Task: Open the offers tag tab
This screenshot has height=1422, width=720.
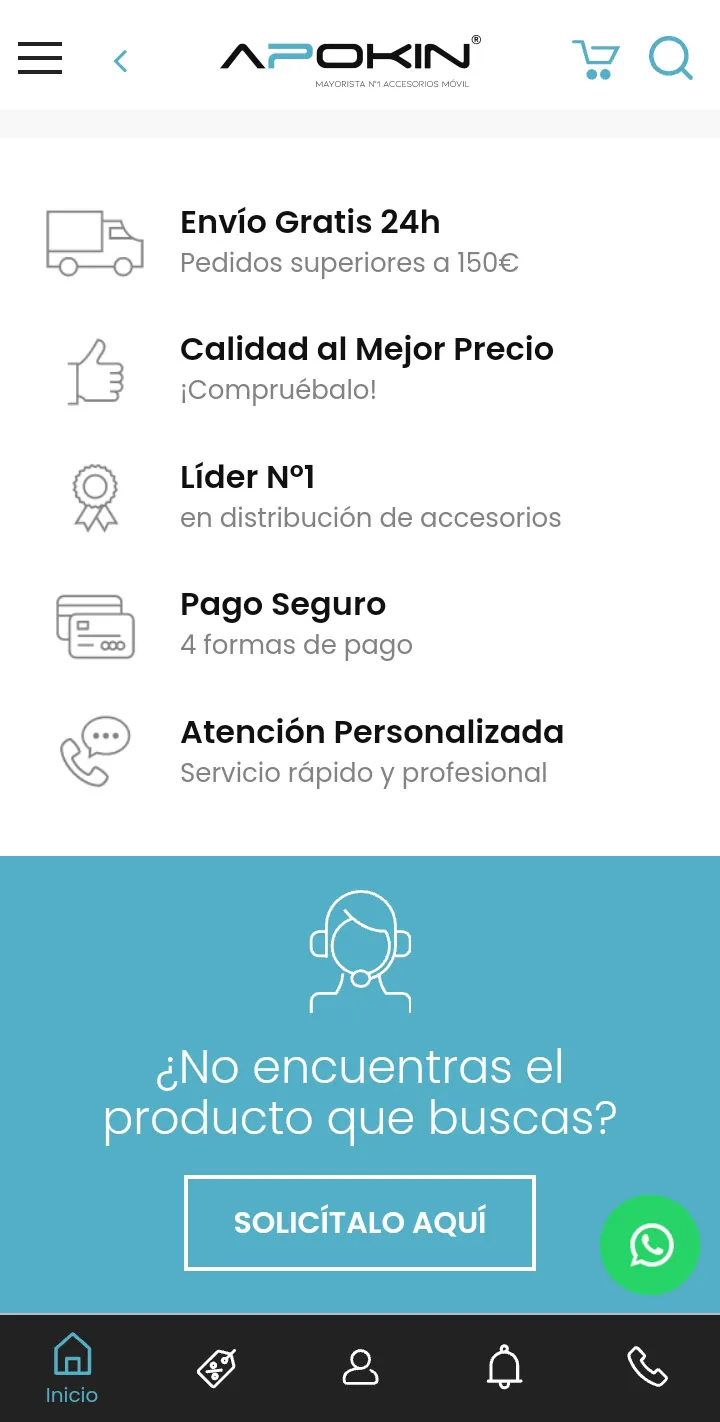Action: point(216,1367)
